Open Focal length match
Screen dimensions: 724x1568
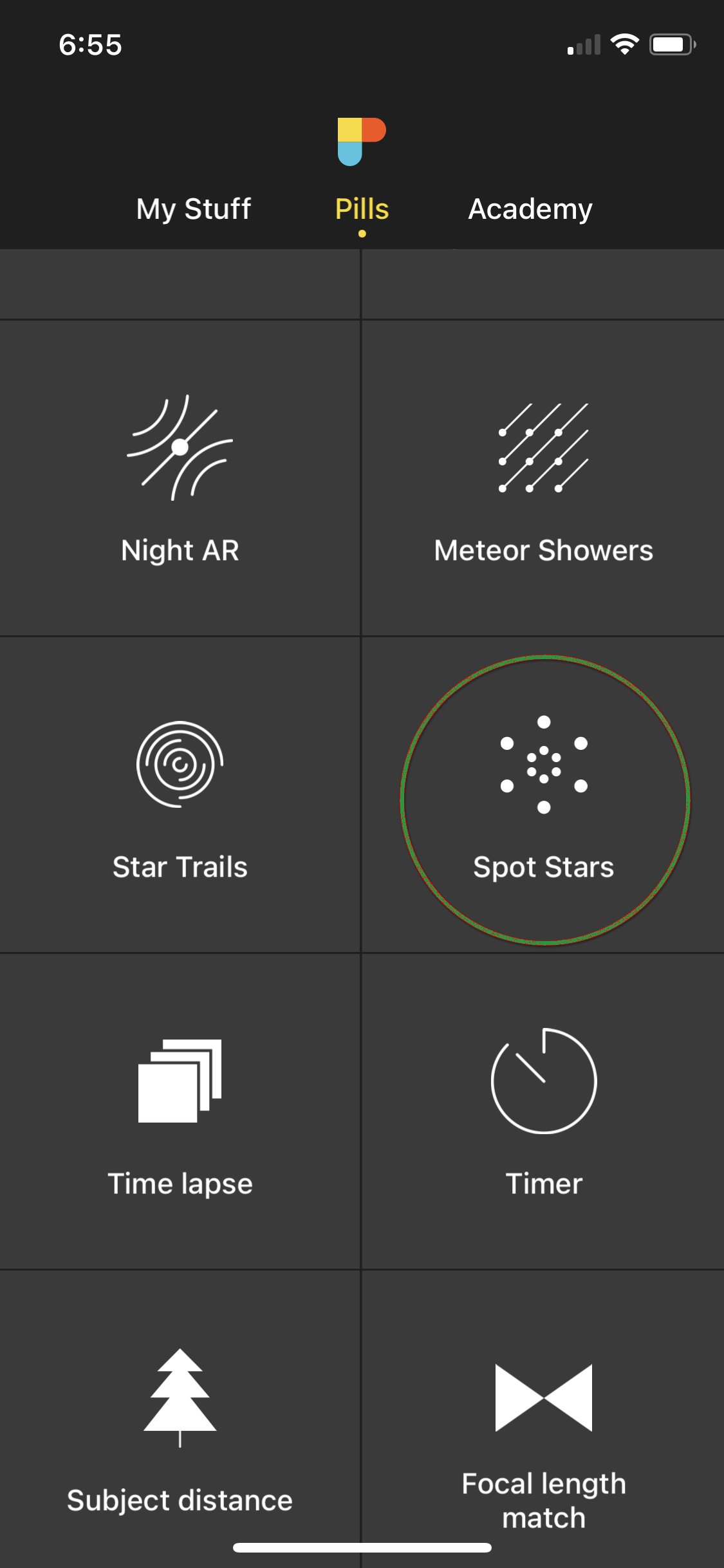pyautogui.click(x=543, y=1419)
